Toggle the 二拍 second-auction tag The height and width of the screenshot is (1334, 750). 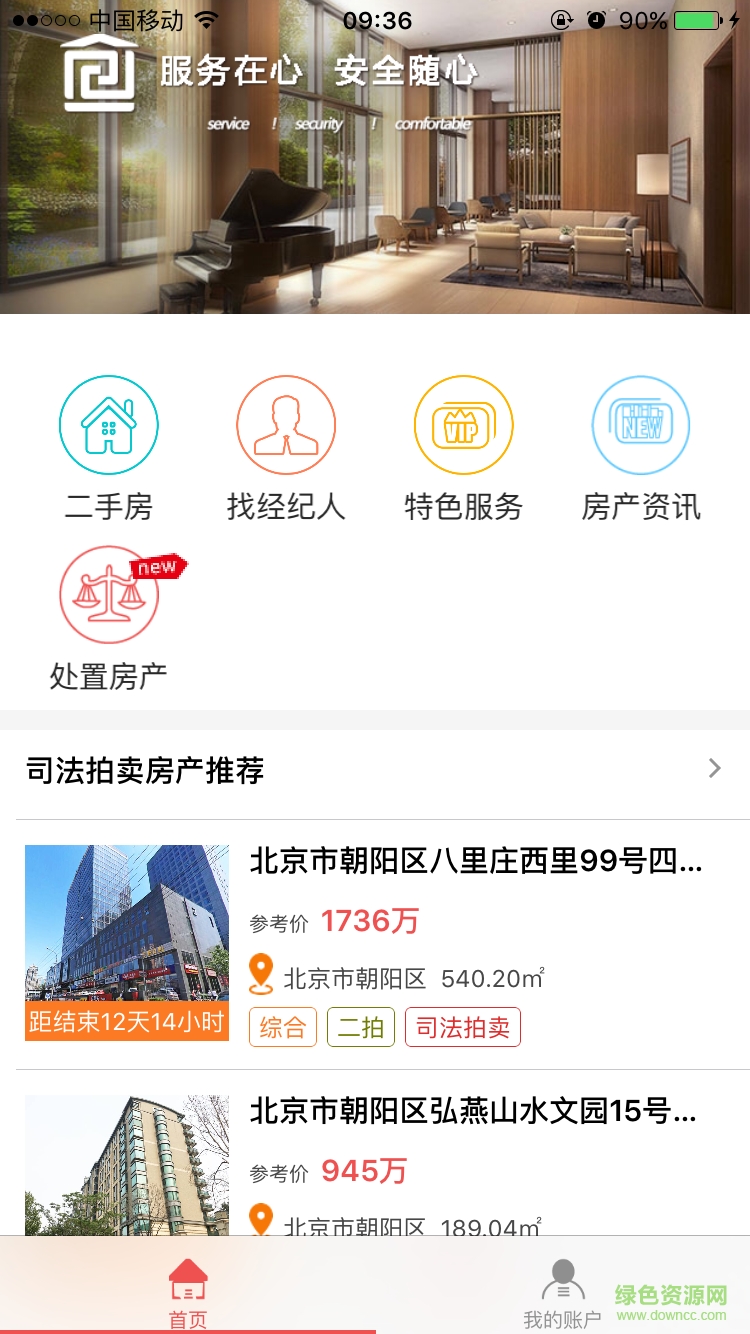point(361,1026)
